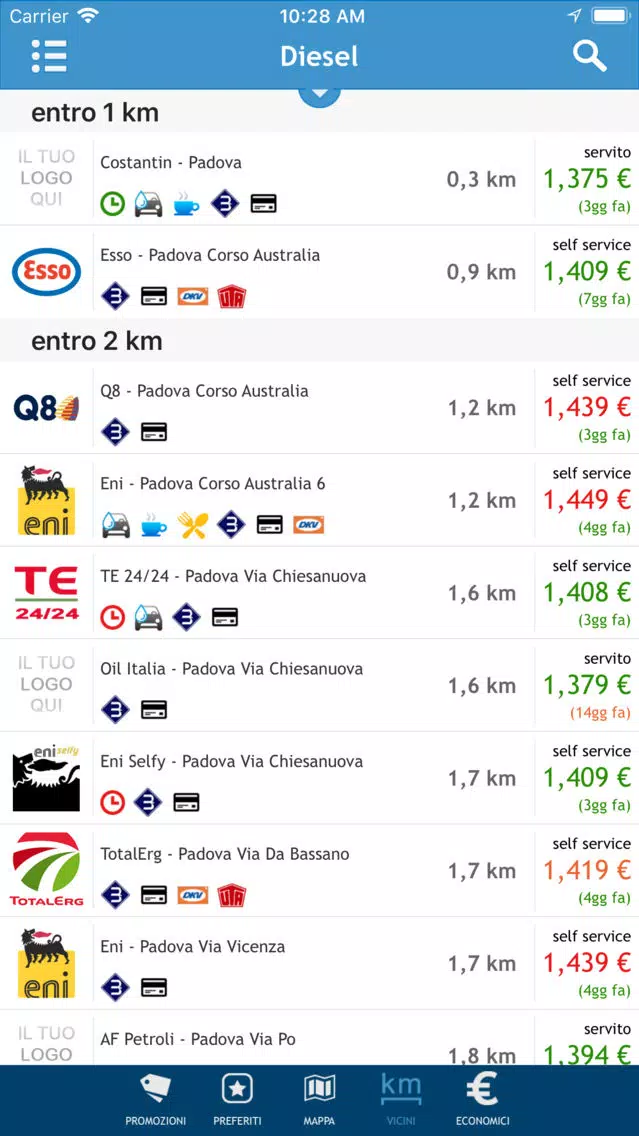Select the Vicini tab
Viewport: 639px width, 1136px height.
401,1100
